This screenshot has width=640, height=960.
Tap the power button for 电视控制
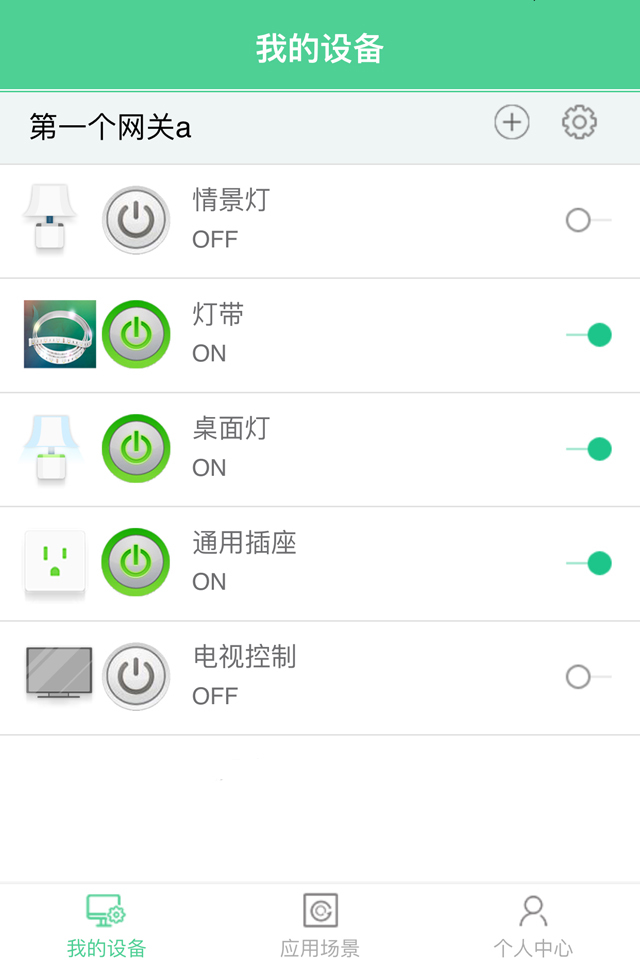point(136,676)
